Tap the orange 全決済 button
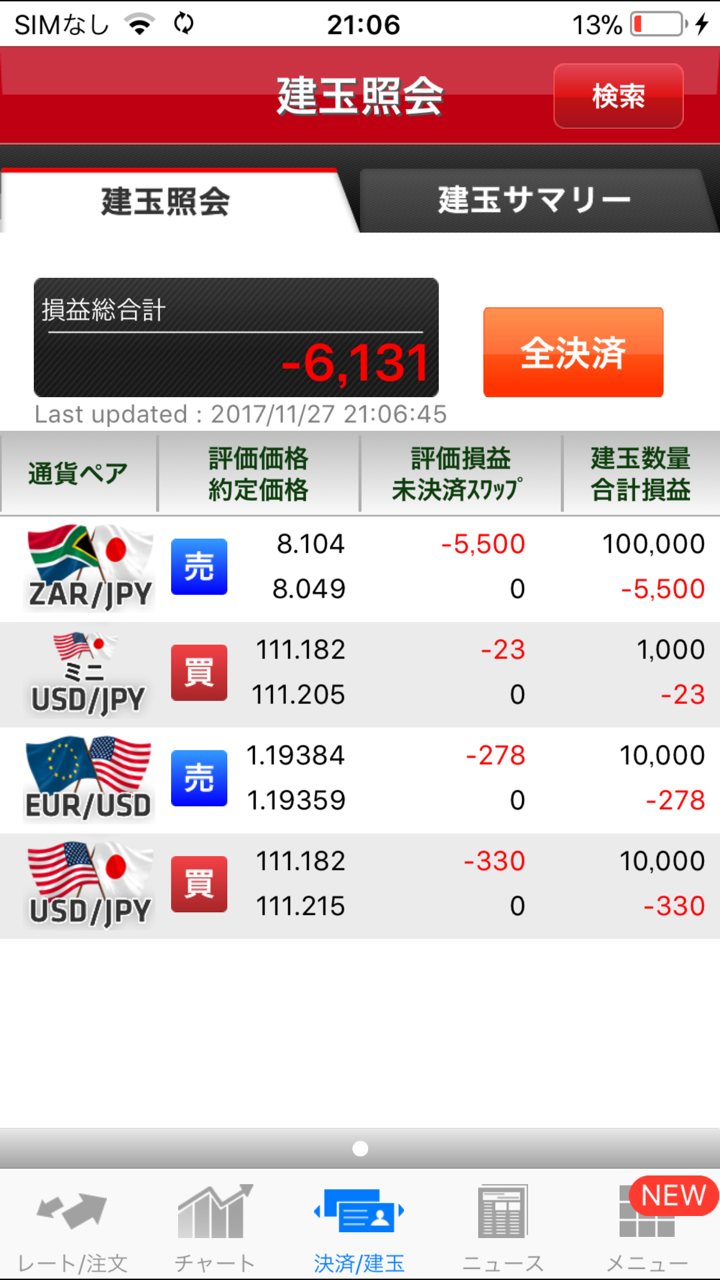Viewport: 720px width, 1280px height. coord(573,353)
